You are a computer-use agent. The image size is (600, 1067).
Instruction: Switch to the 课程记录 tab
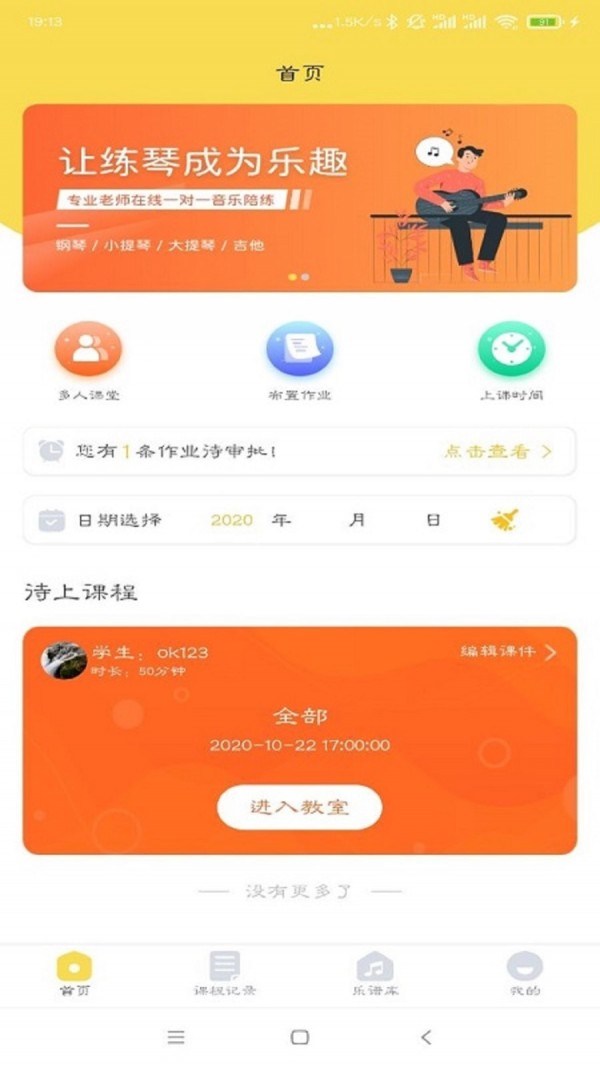tap(225, 973)
